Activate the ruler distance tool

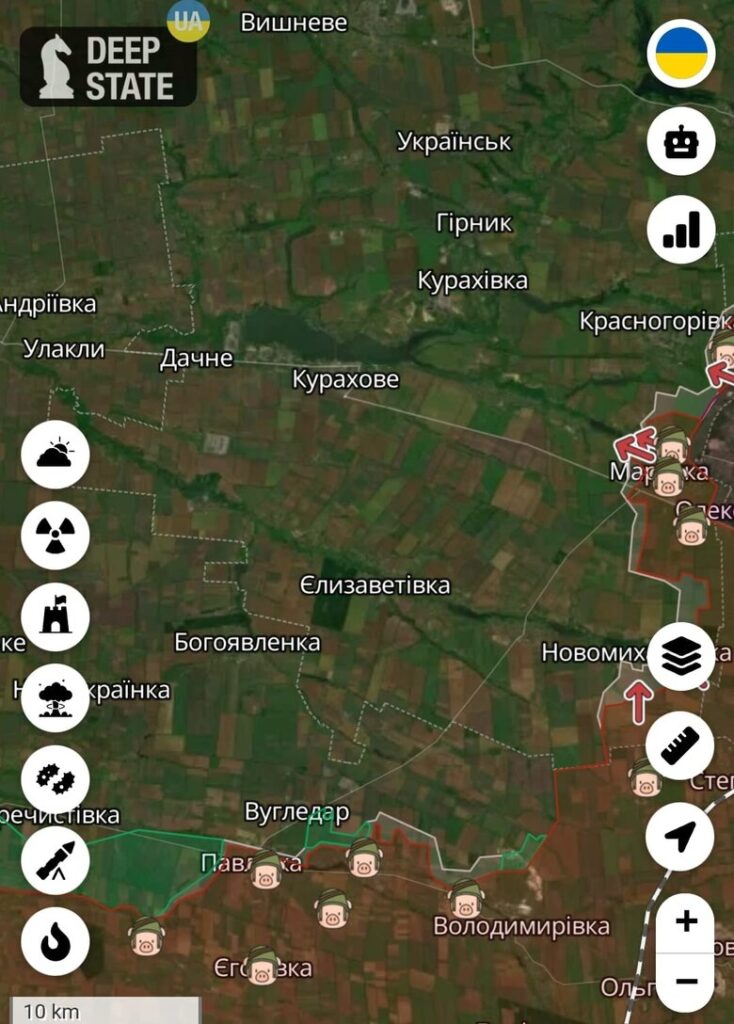click(681, 745)
